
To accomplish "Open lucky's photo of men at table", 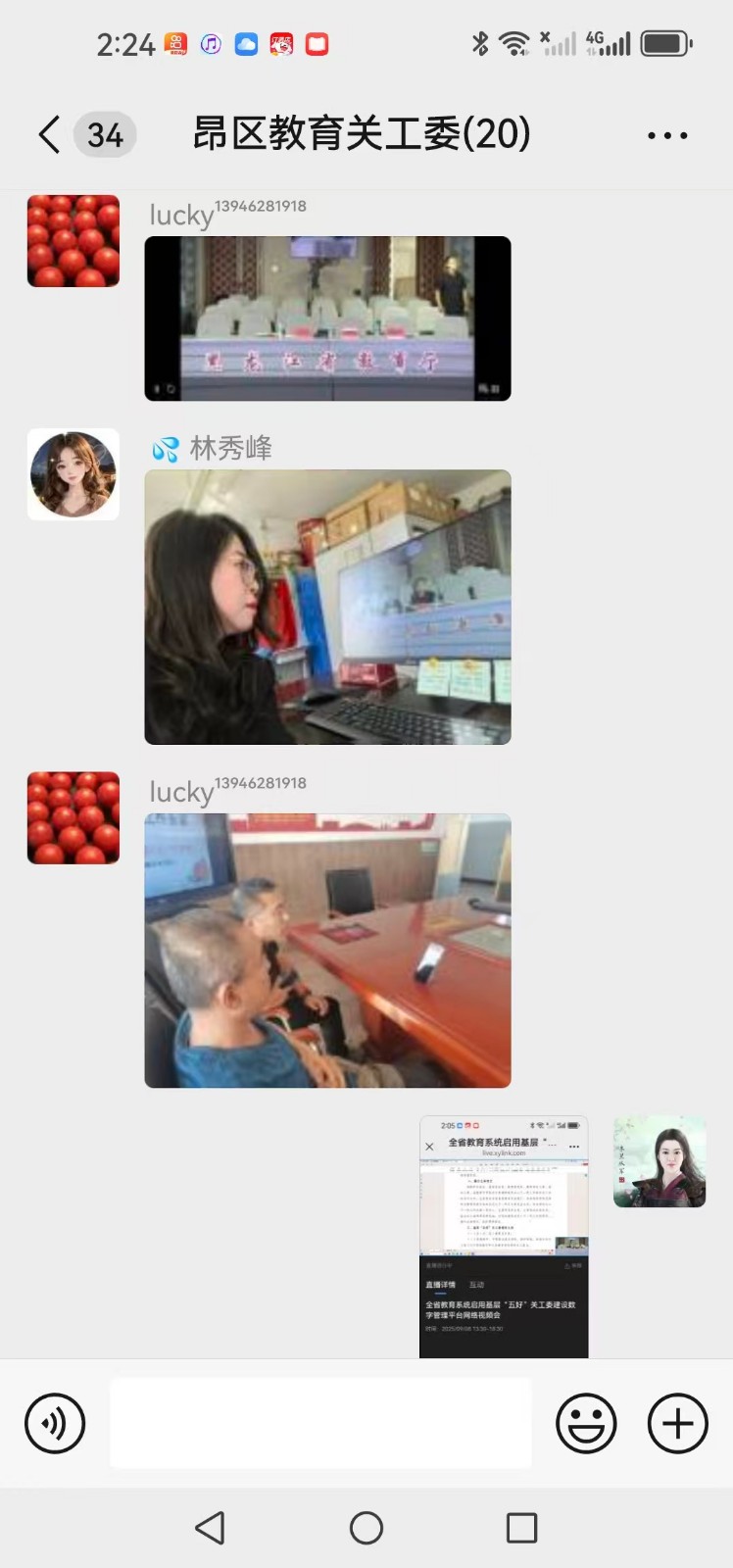I will point(327,951).
